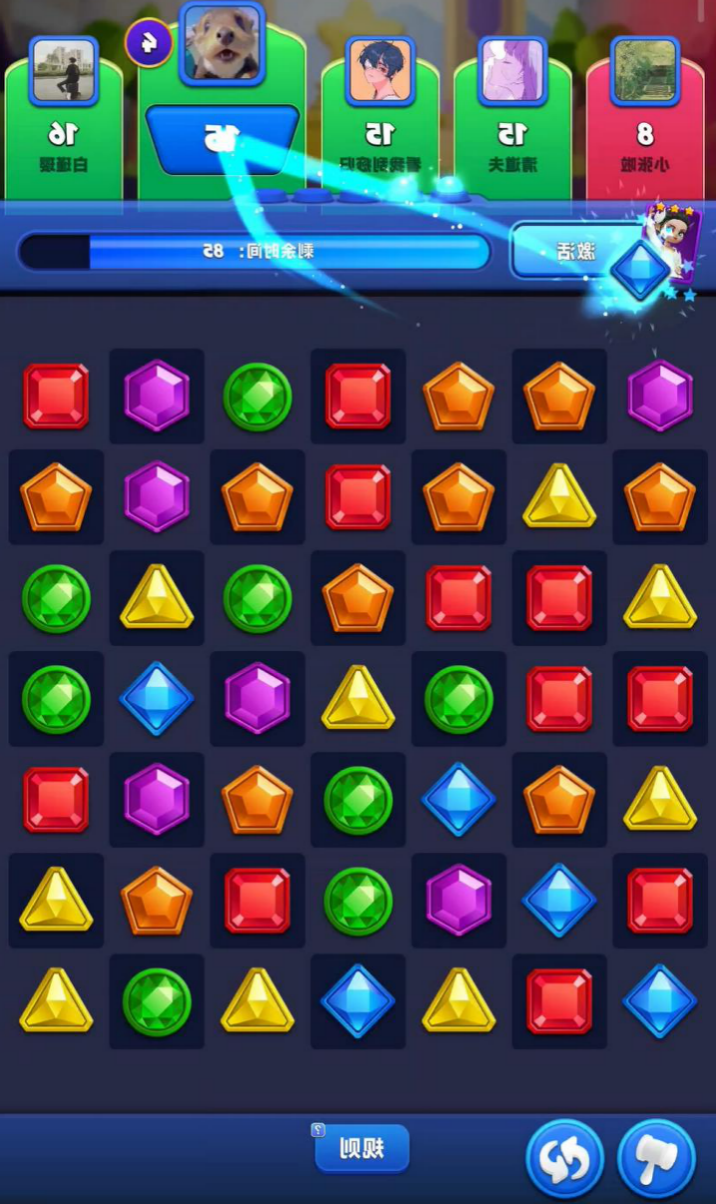Open the rules (规则) button
Image resolution: width=716 pixels, height=1204 pixels.
(361, 1148)
